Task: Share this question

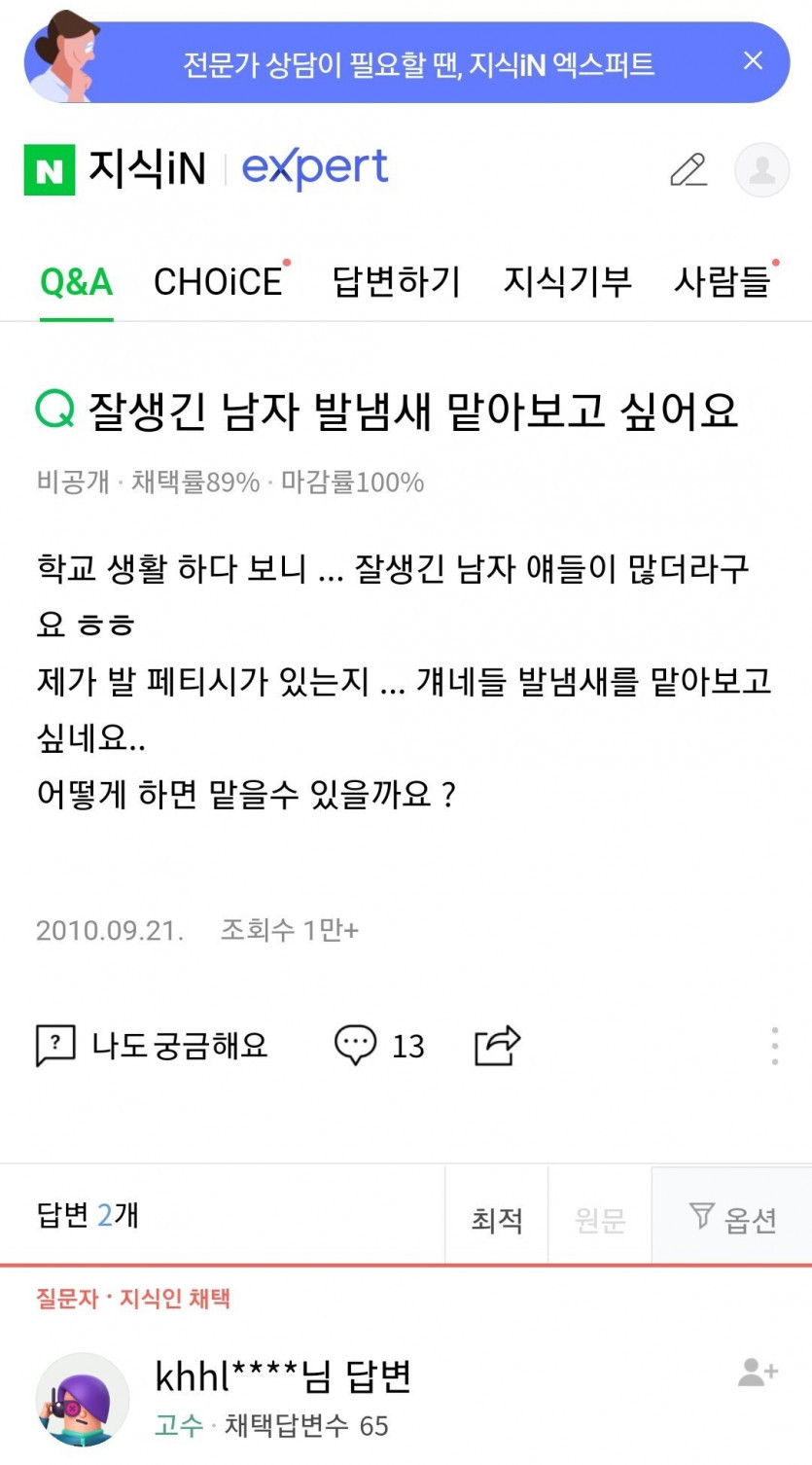Action: tap(497, 1046)
